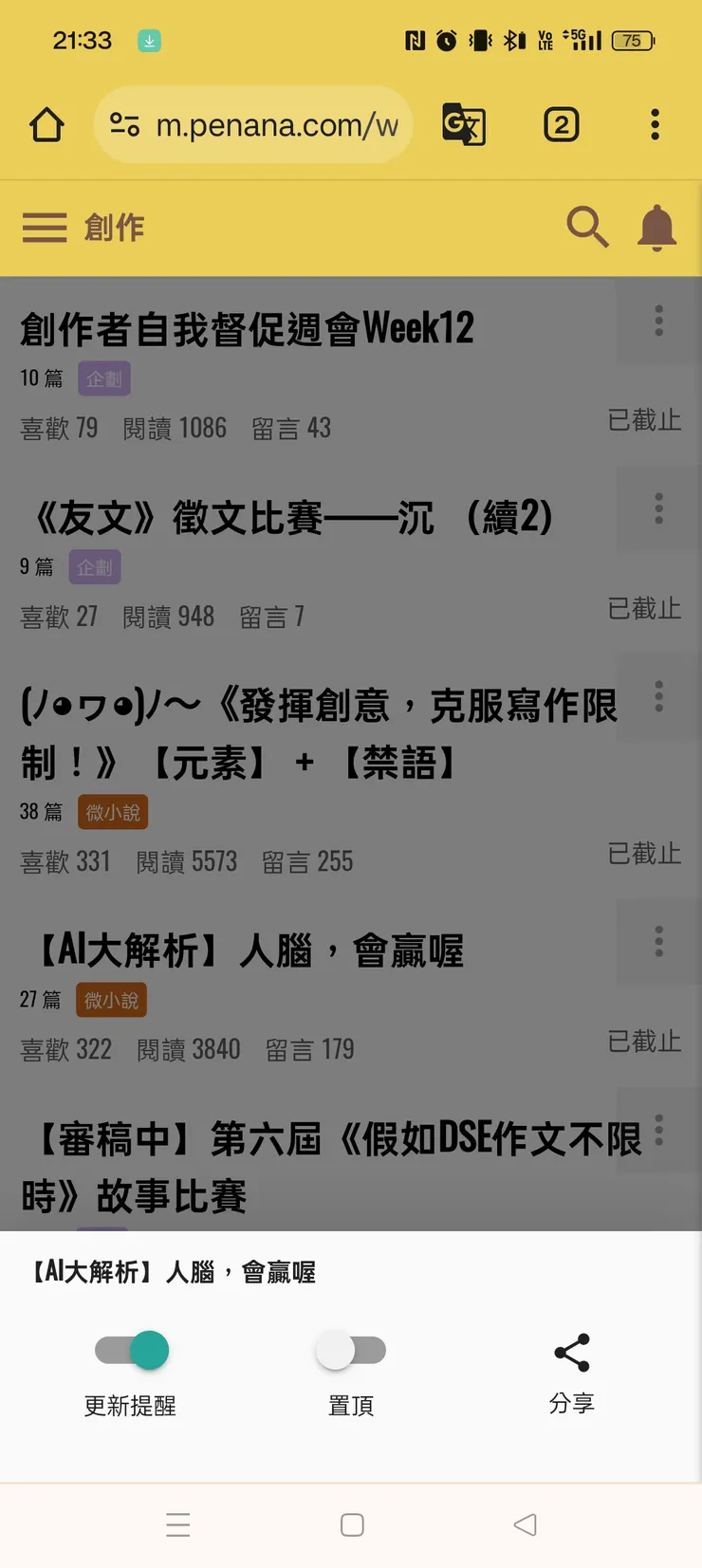702x1568 pixels.
Task: Open notifications via the bell icon
Action: 658,227
